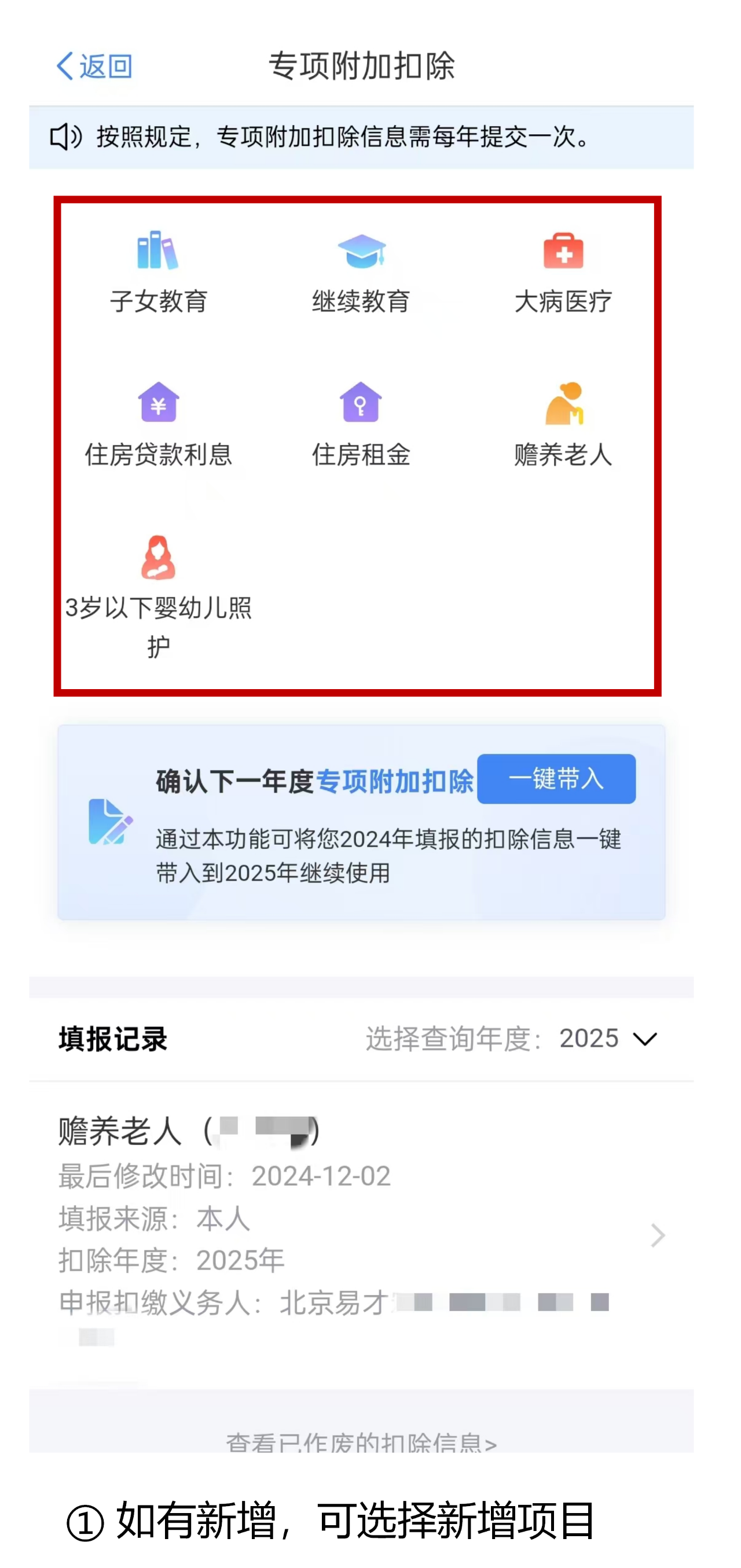Select the 继续教育 deduction

pos(361,272)
